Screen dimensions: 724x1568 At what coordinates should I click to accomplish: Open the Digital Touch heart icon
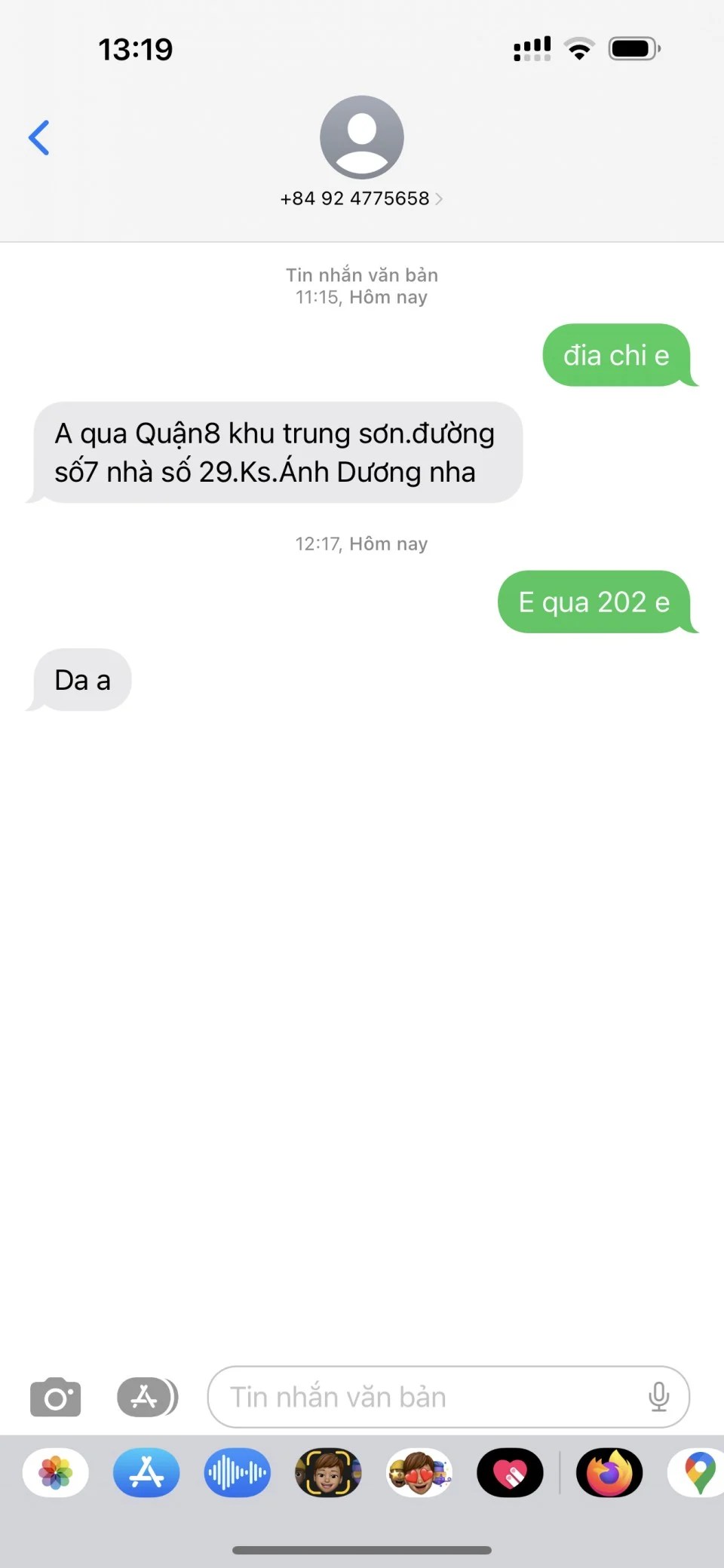click(x=510, y=1472)
